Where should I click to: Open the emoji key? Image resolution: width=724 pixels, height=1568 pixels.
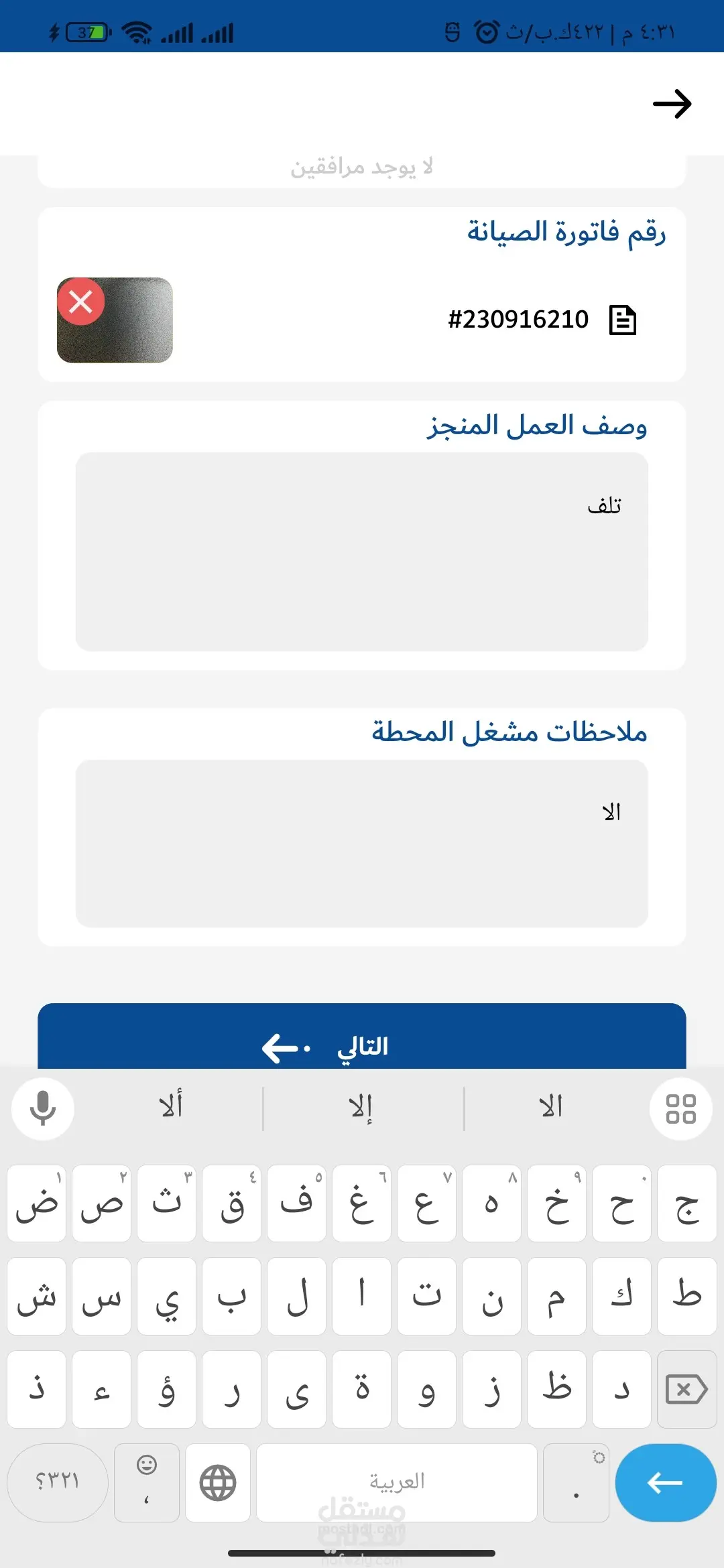click(x=147, y=1483)
